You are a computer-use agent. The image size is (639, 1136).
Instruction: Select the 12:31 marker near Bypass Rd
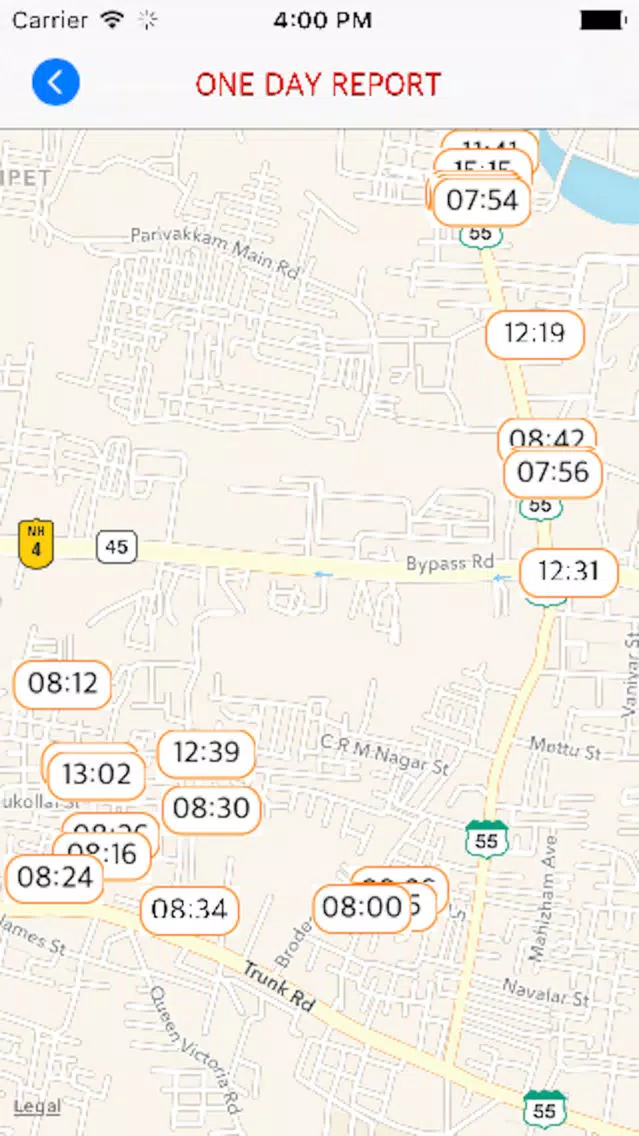569,572
